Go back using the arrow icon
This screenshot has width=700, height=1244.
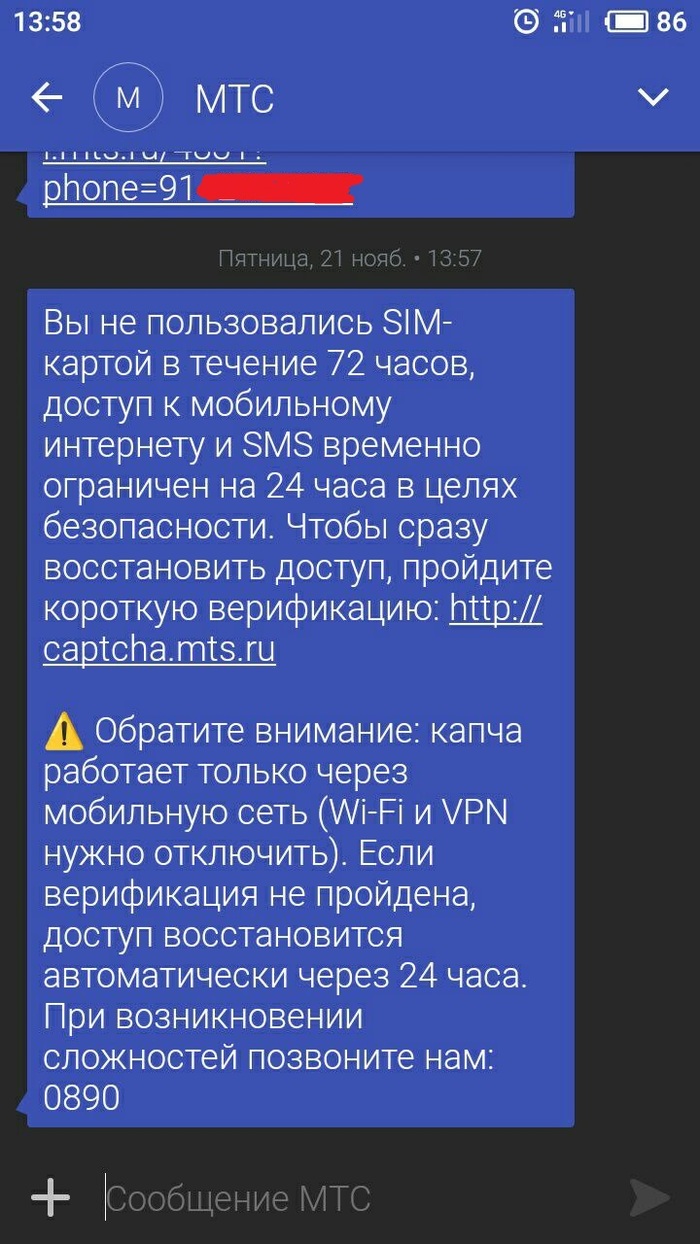point(47,97)
